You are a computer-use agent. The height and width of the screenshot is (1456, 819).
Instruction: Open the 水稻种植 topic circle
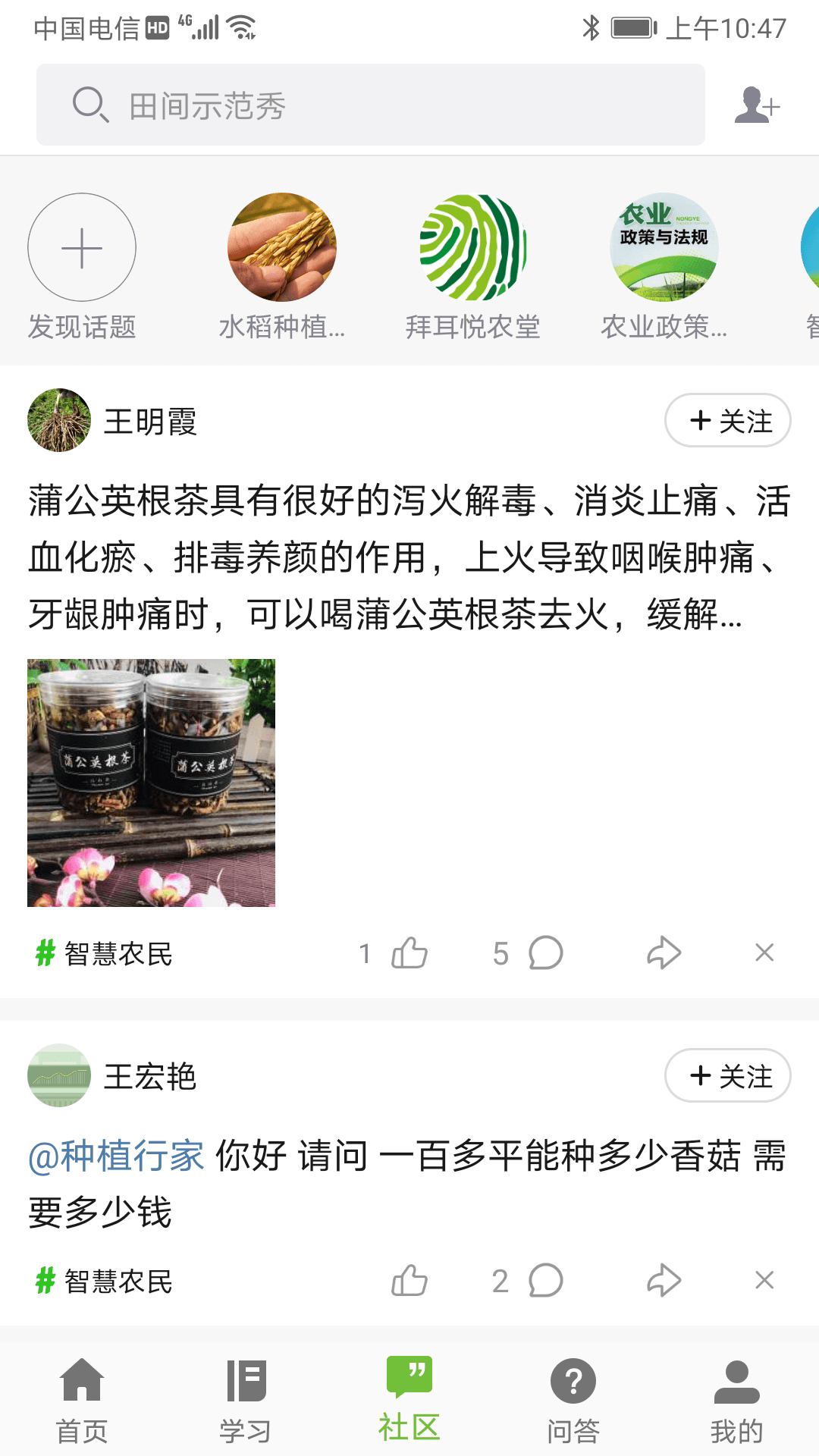click(283, 249)
